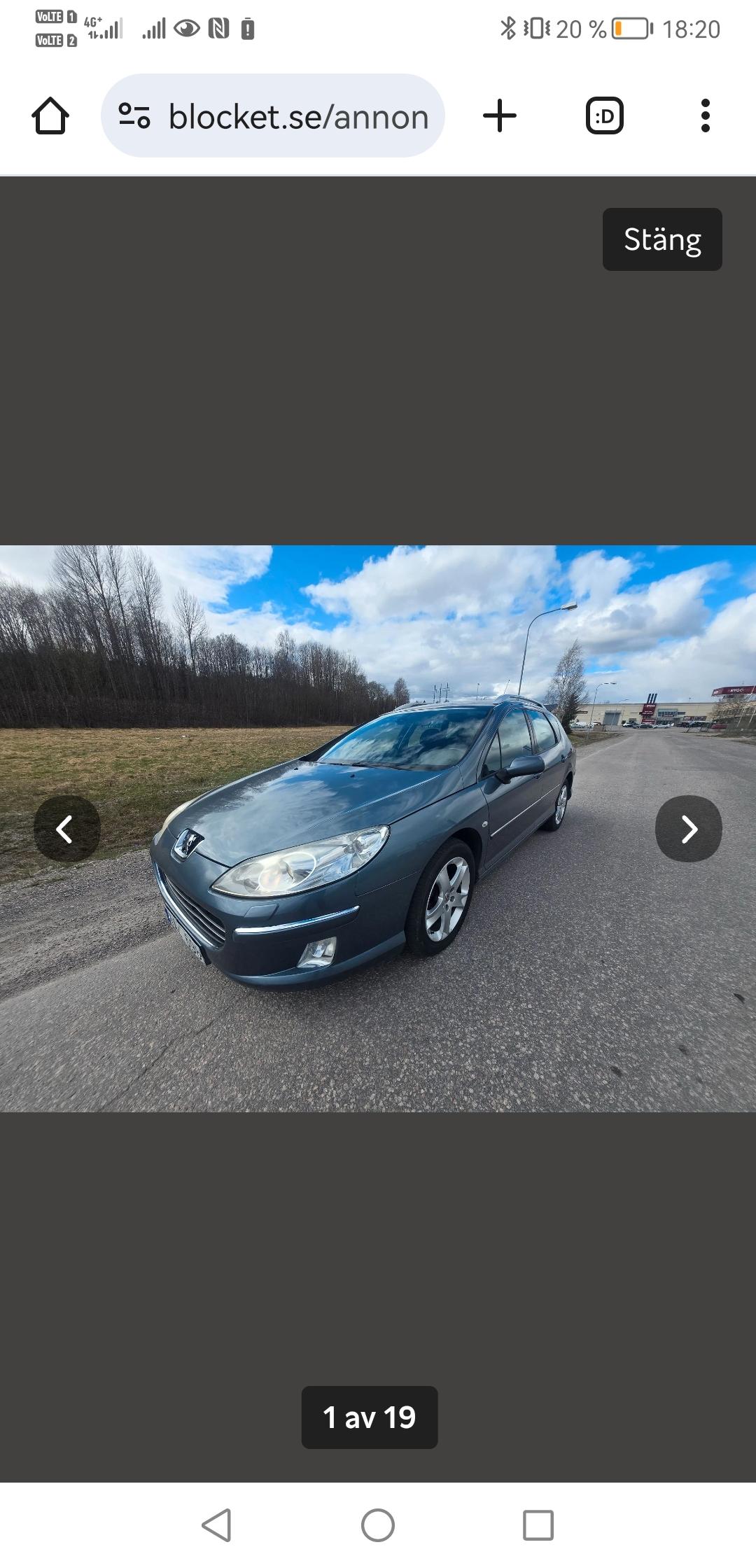Open the browser home page
This screenshot has width=756, height=1568.
50,115
